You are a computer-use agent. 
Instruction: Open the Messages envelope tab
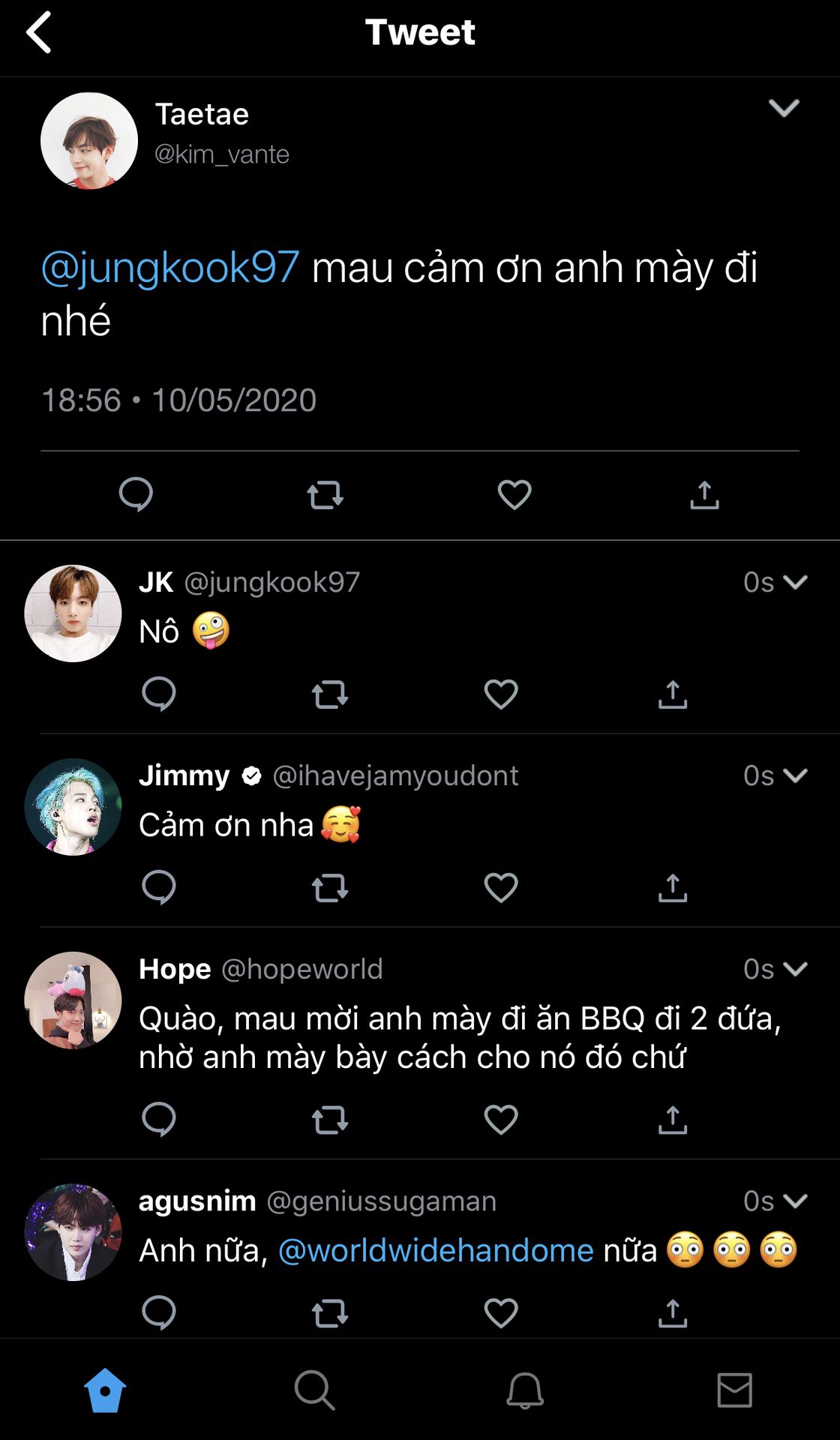click(734, 1390)
